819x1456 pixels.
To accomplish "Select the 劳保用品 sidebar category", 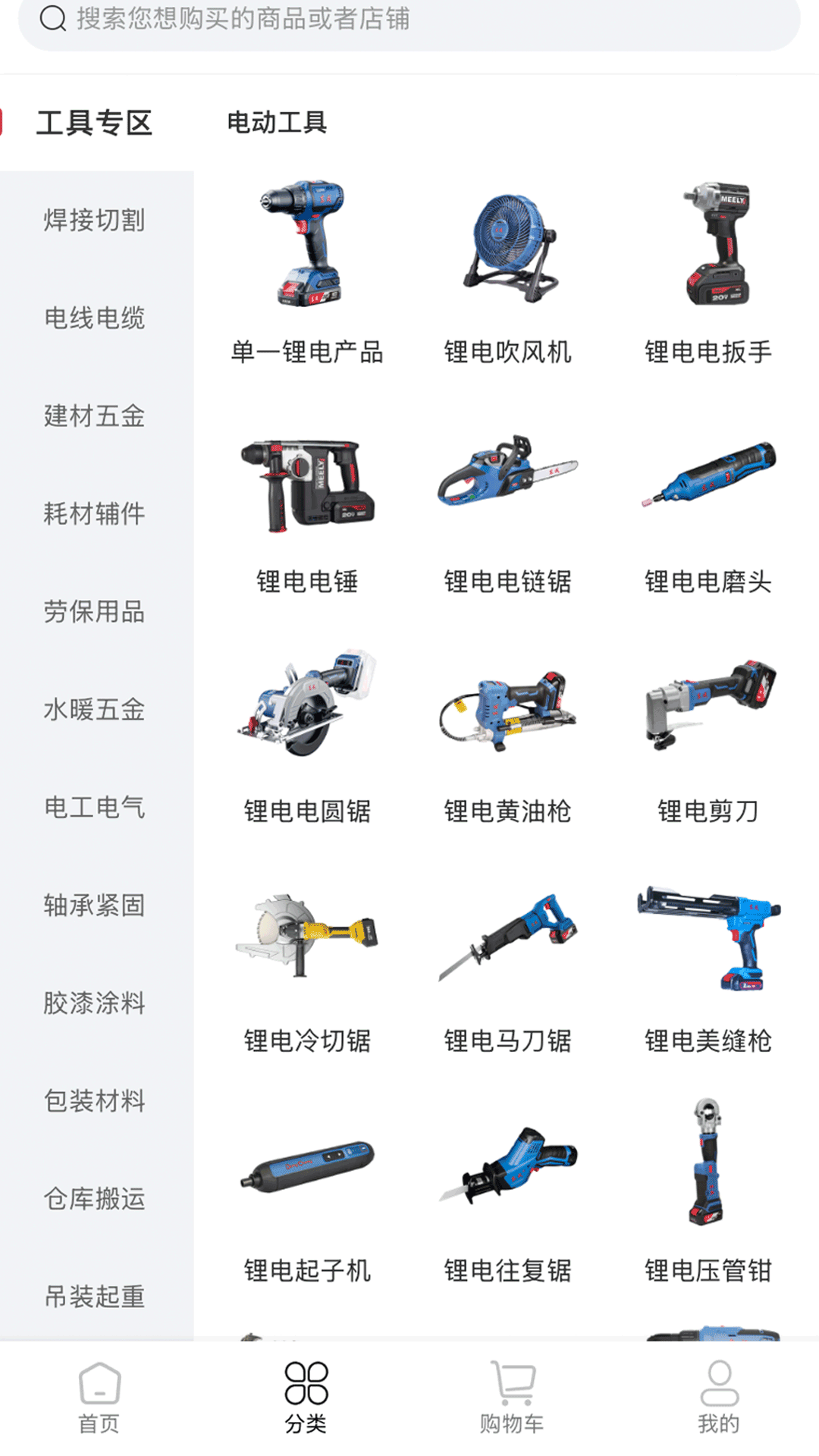I will [x=93, y=612].
